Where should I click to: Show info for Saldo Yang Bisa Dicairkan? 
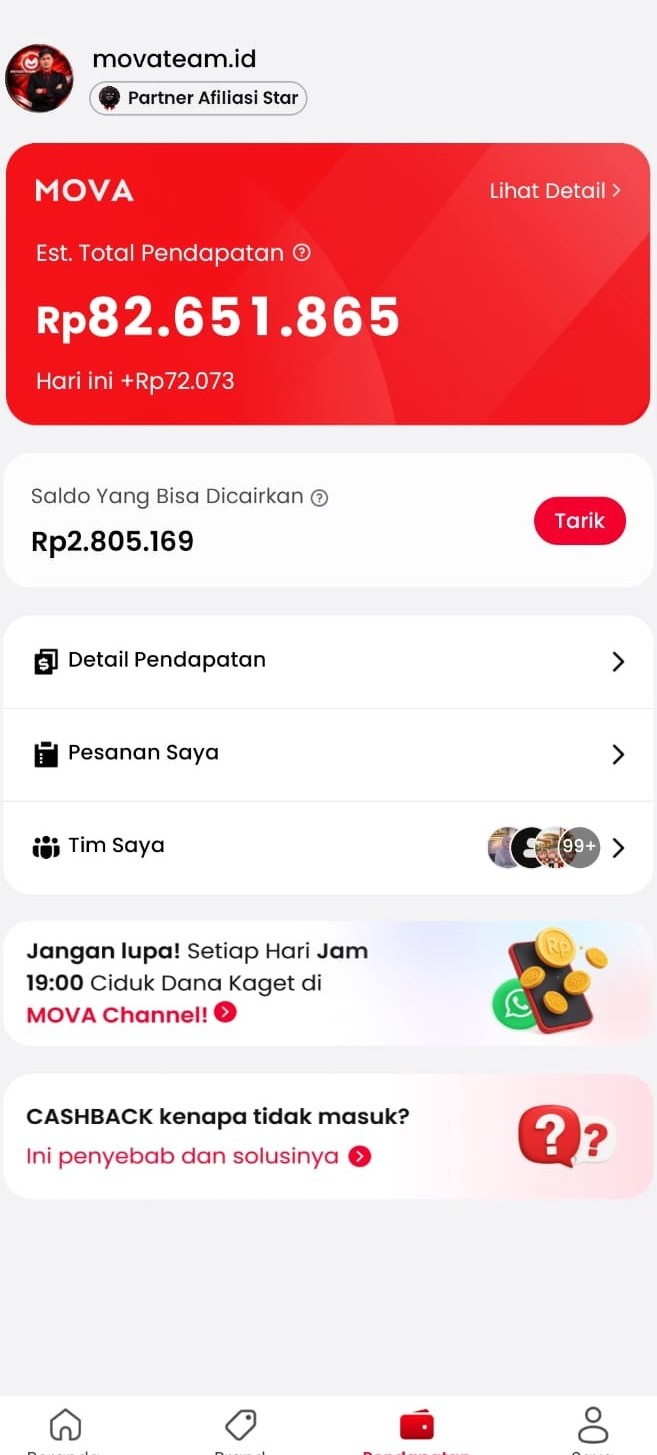pyautogui.click(x=320, y=498)
